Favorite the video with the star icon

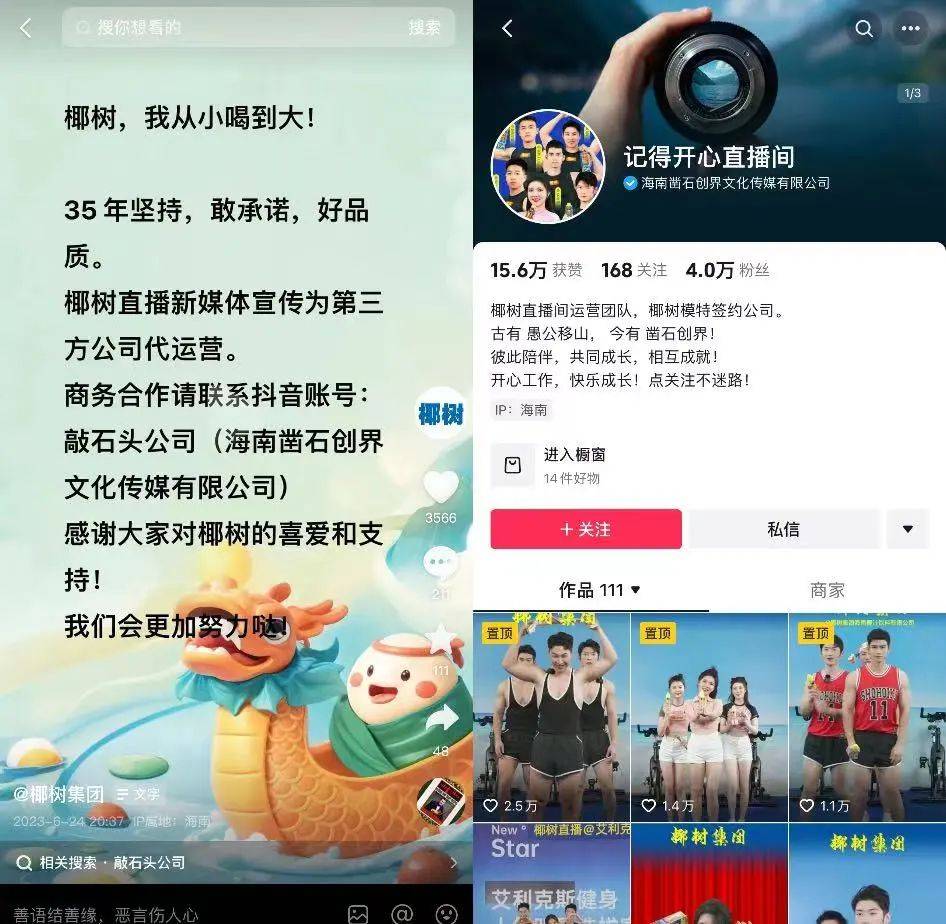(440, 640)
